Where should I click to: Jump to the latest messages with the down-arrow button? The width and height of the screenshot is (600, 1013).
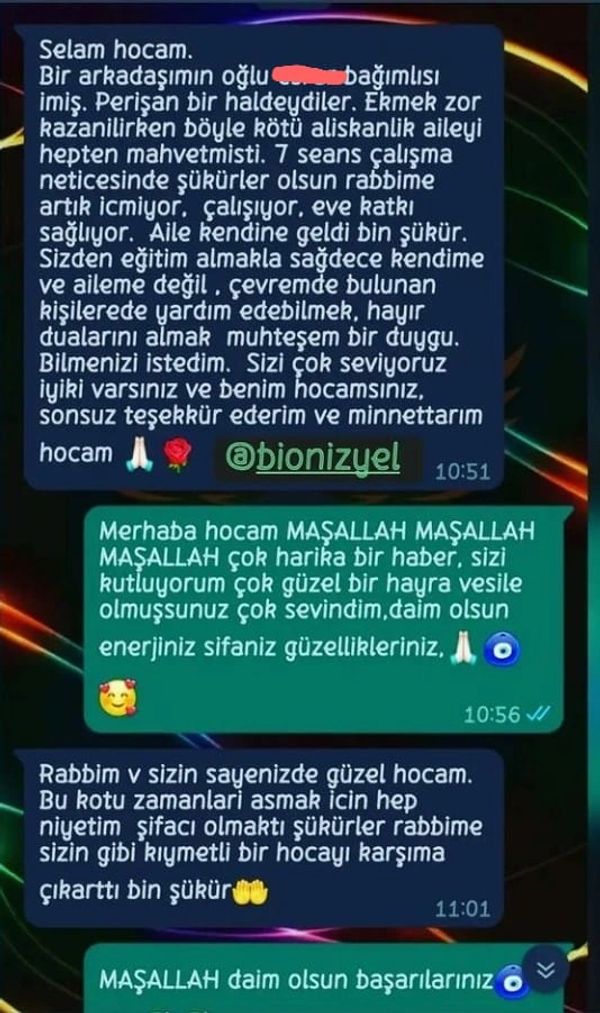coord(545,968)
